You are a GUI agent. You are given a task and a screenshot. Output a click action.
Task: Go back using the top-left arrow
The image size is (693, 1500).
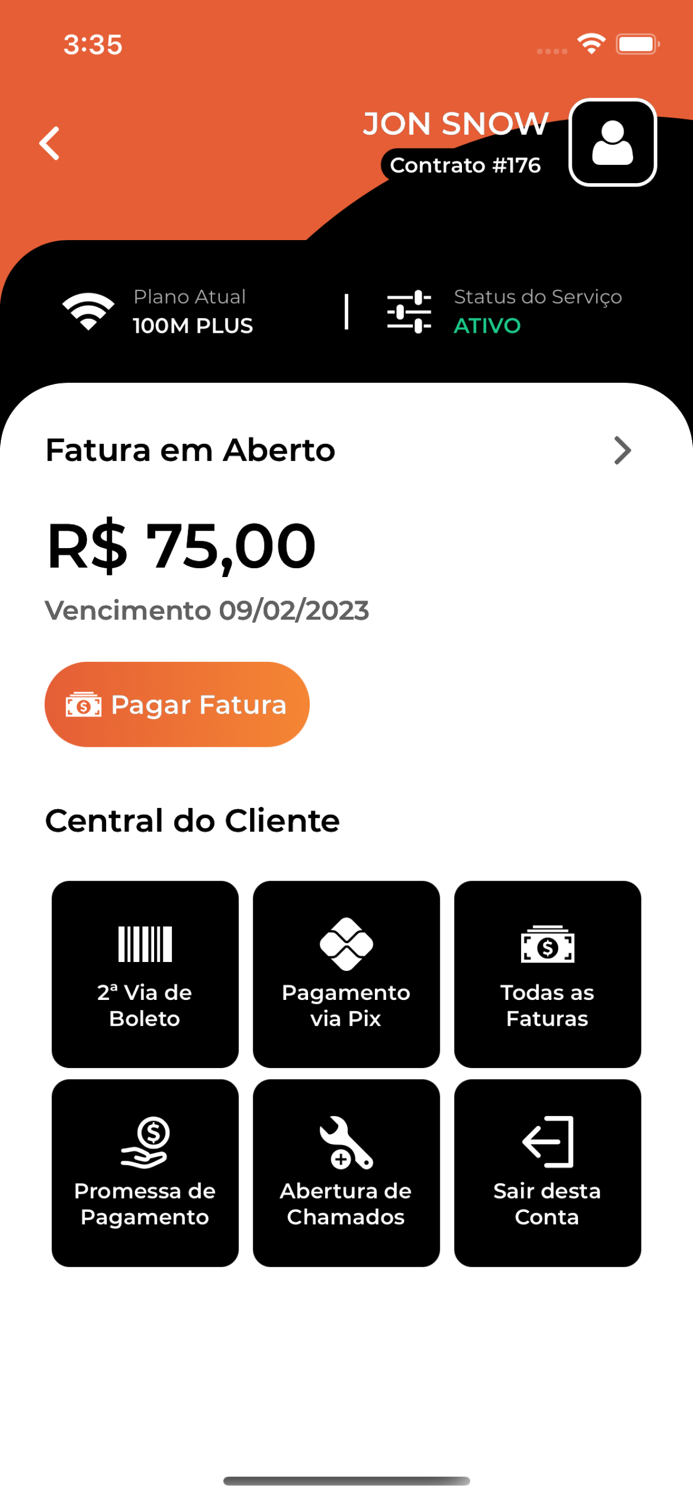tap(49, 143)
